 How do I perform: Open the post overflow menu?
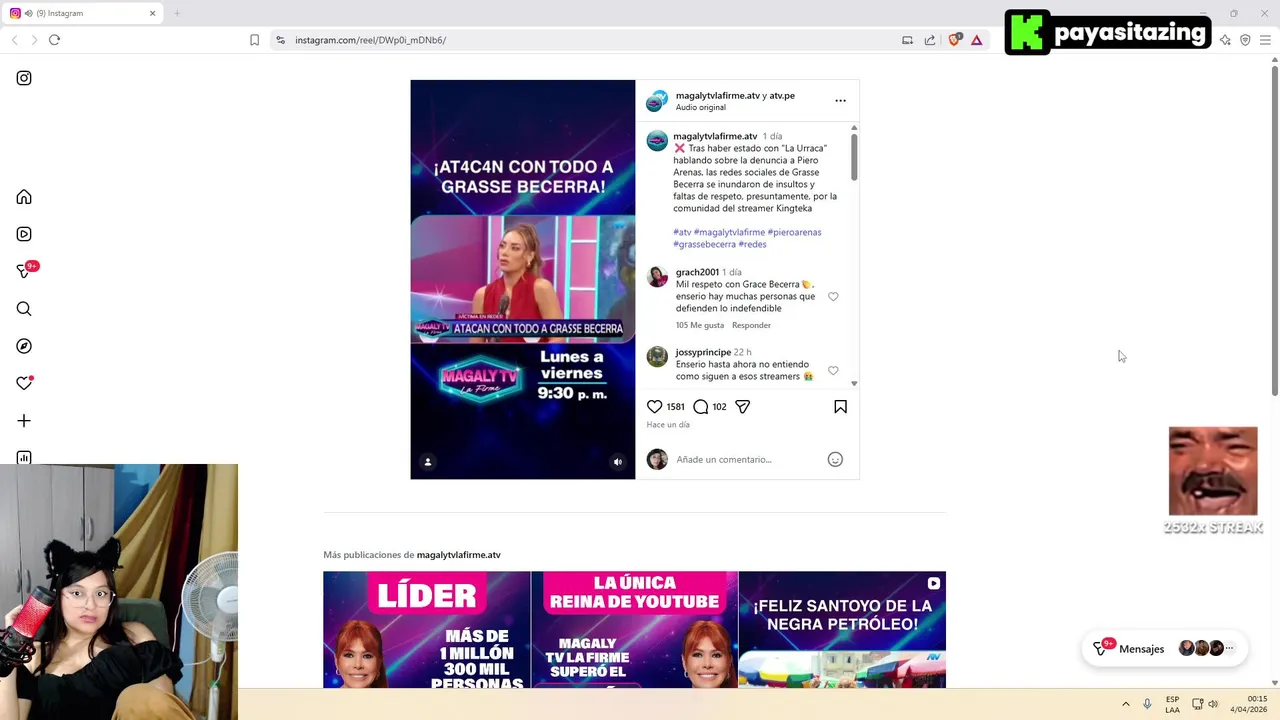click(840, 100)
